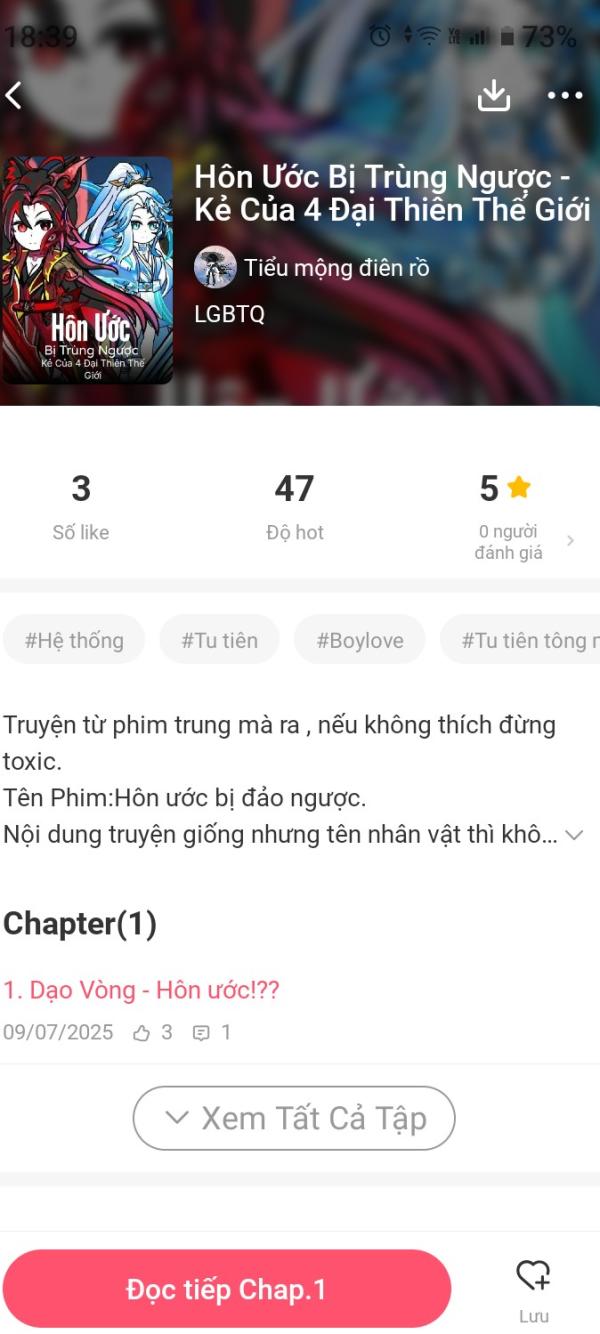View the story cover image
This screenshot has width=600, height=1334.
(88, 270)
